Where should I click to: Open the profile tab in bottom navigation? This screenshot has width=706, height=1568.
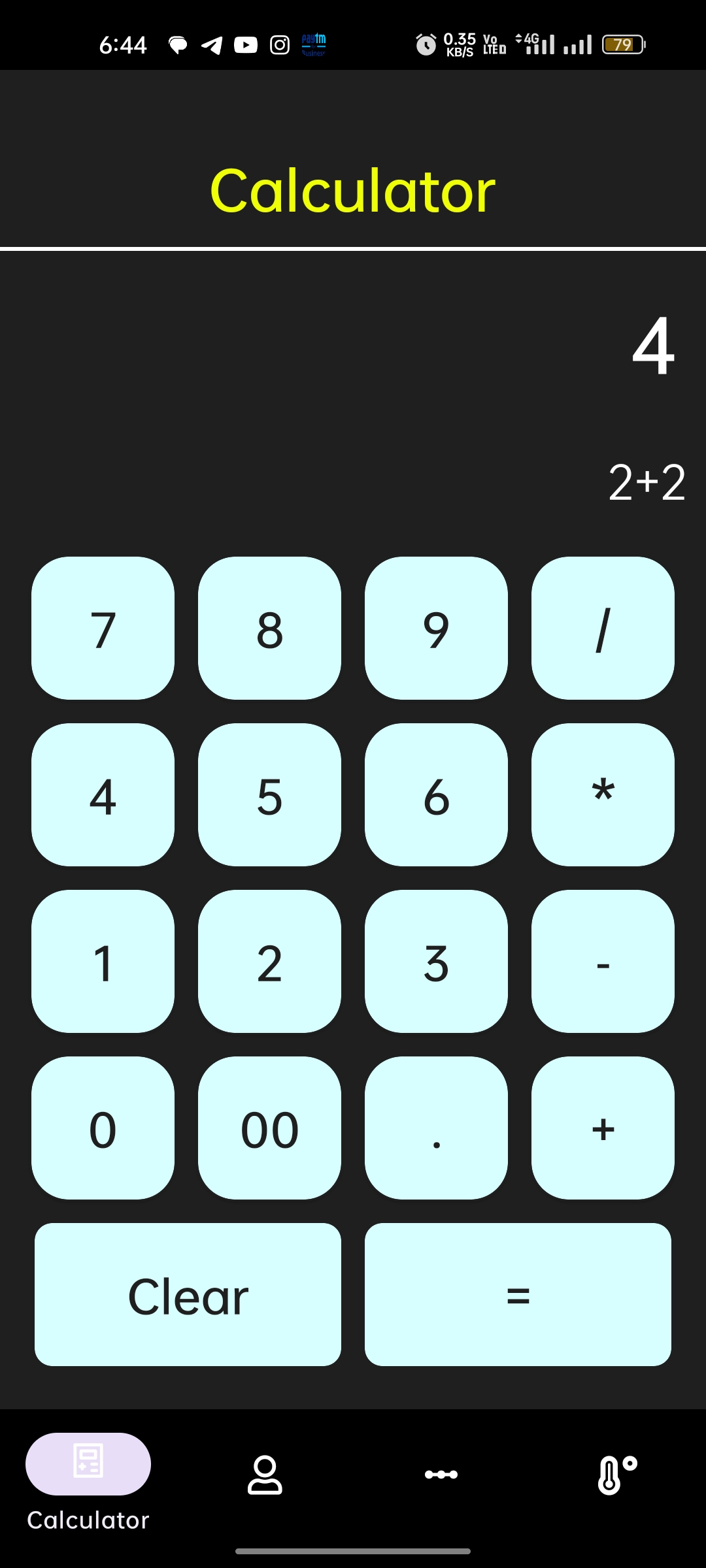[x=264, y=1475]
